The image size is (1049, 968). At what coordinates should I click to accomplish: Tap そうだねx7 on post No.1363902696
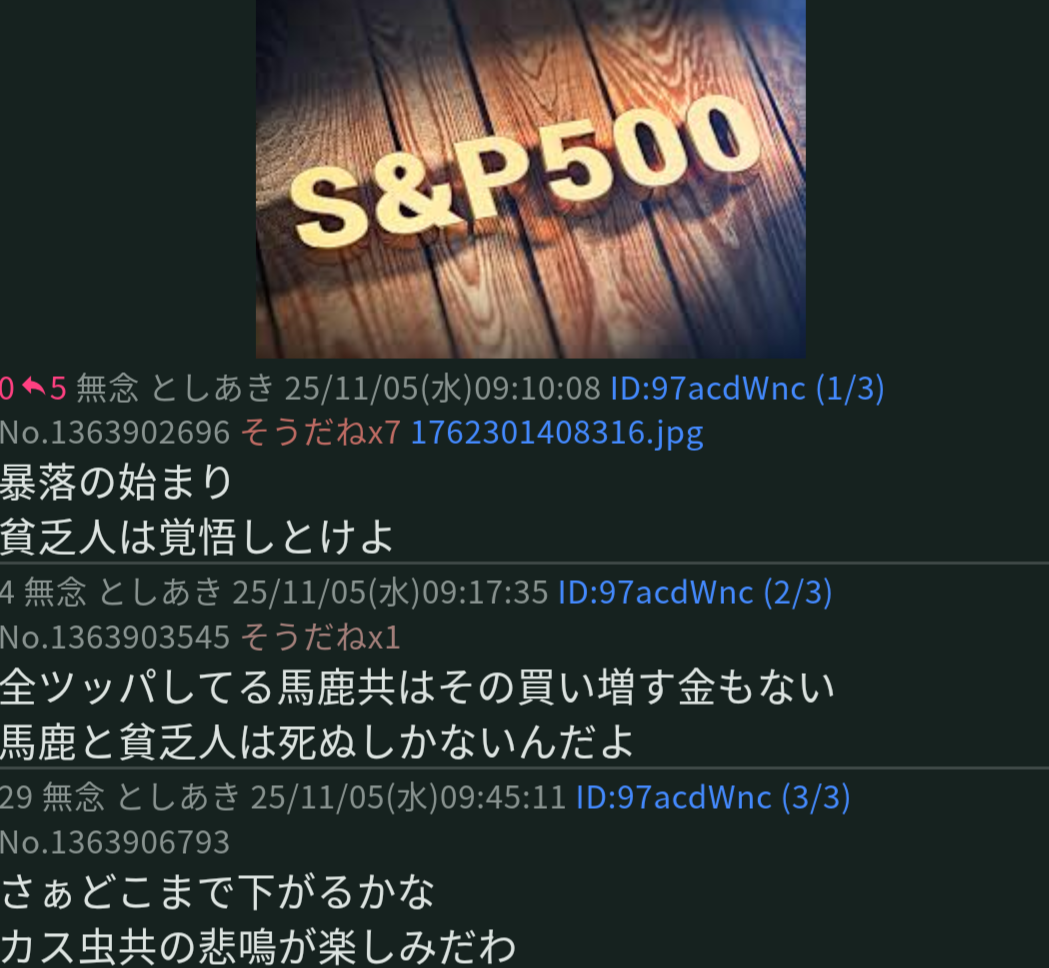click(320, 432)
